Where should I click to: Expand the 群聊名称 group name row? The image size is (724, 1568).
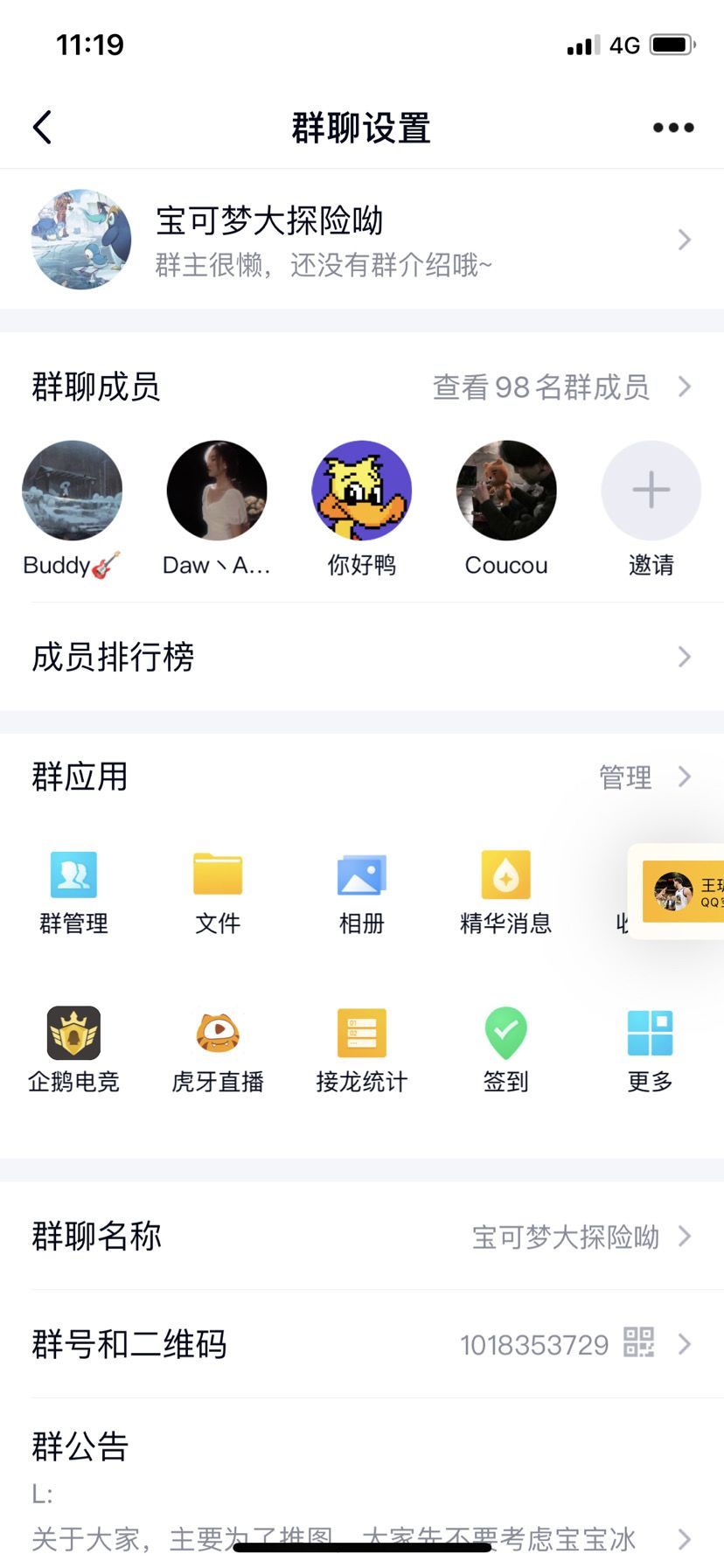click(362, 1236)
